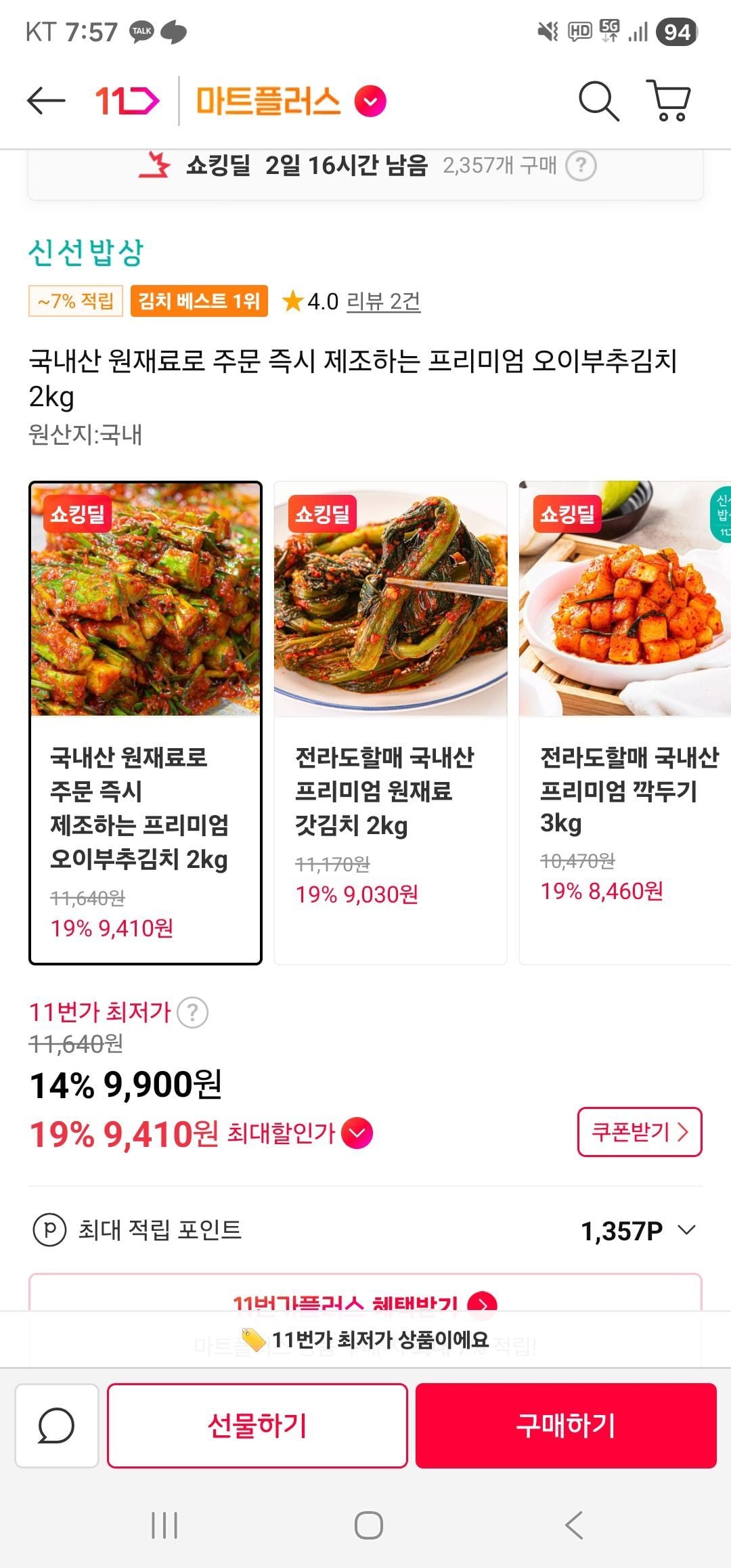The height and width of the screenshot is (1568, 731).
Task: Expand the 최대 적립 포인트 row
Action: coord(686,1230)
